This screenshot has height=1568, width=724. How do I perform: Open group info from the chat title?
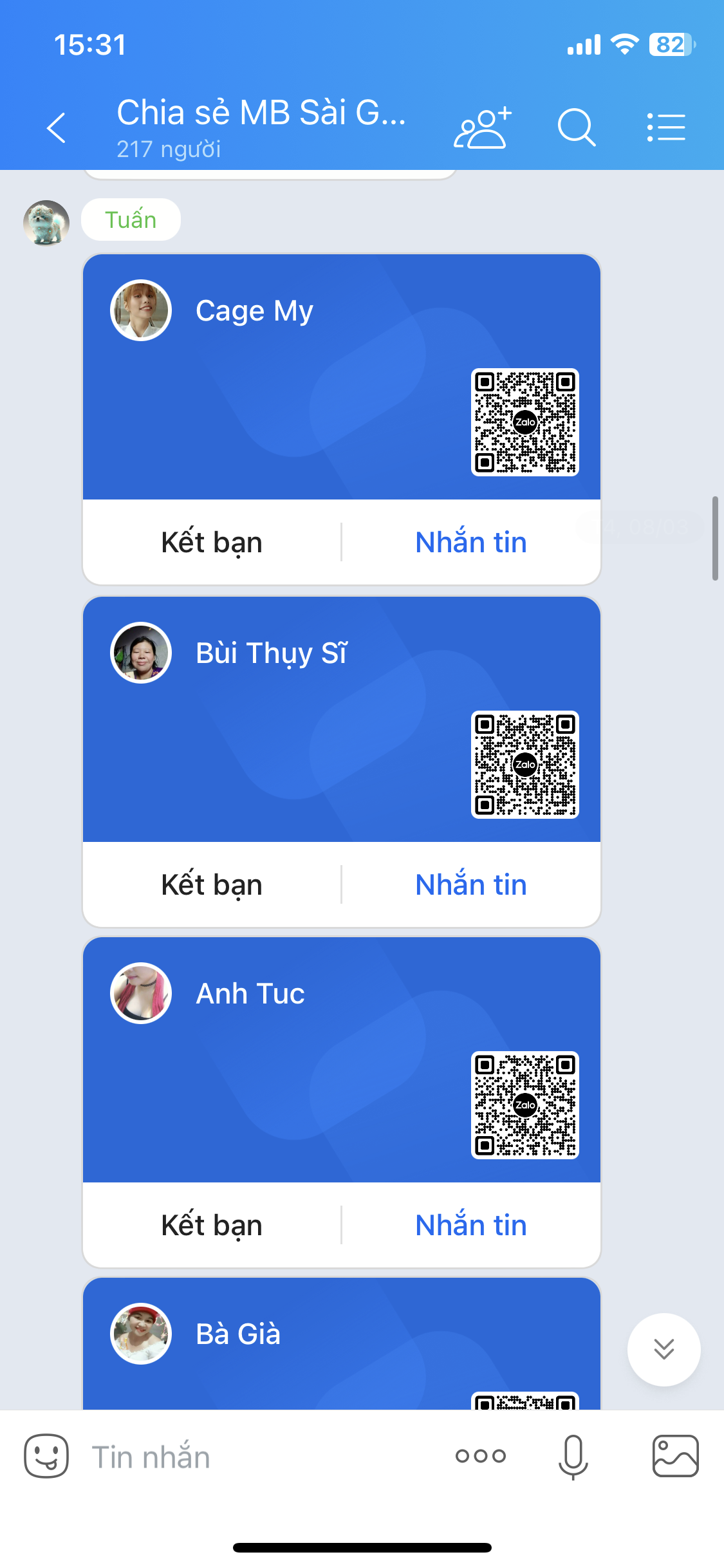click(261, 126)
